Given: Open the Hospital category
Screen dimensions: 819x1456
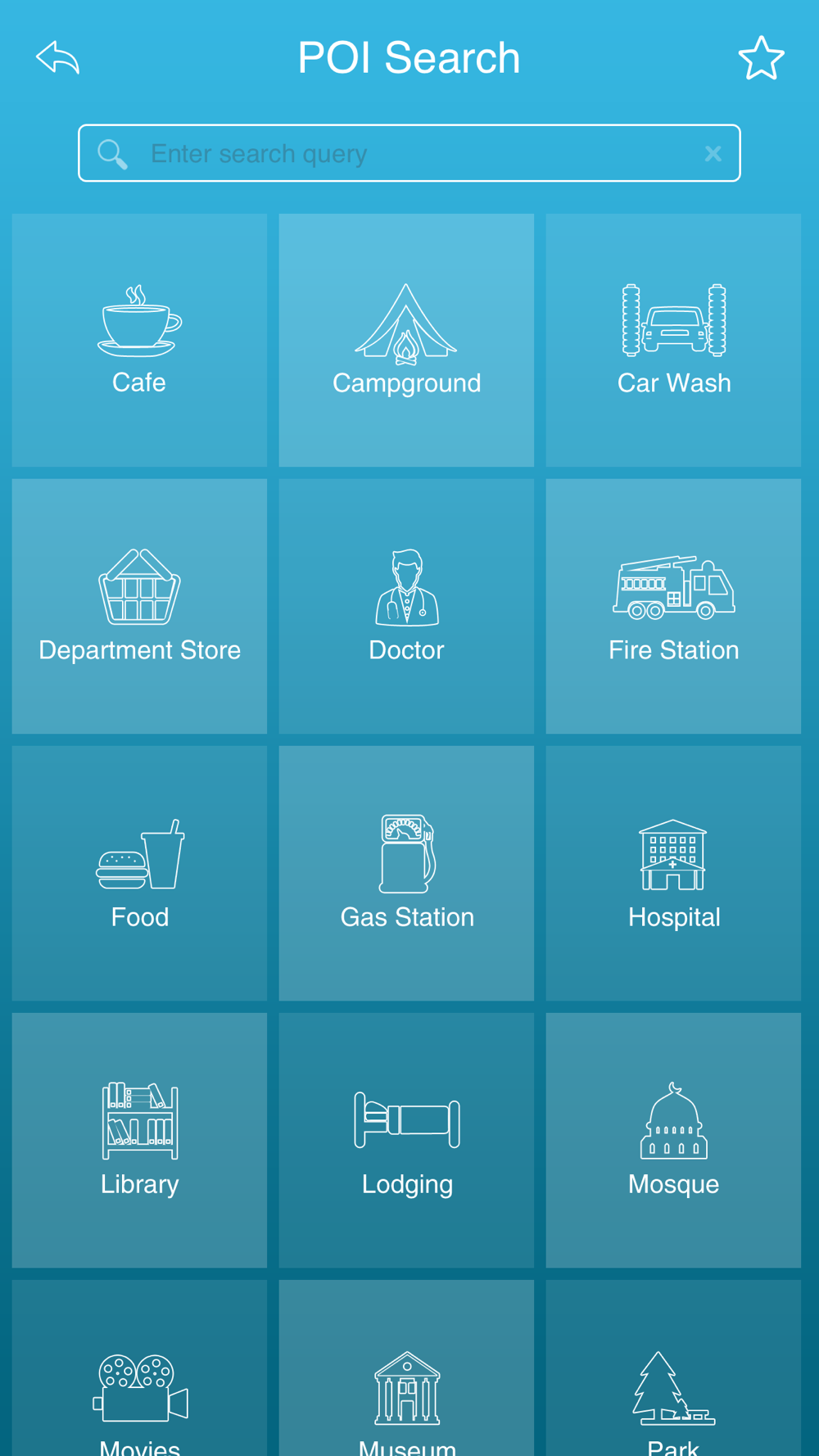Looking at the screenshot, I should pos(673,873).
